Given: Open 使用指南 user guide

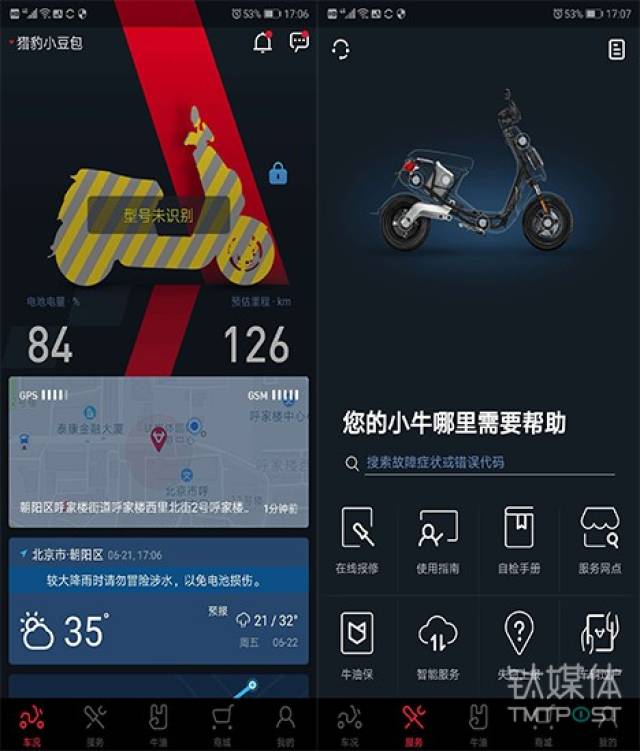Looking at the screenshot, I should click(x=438, y=539).
